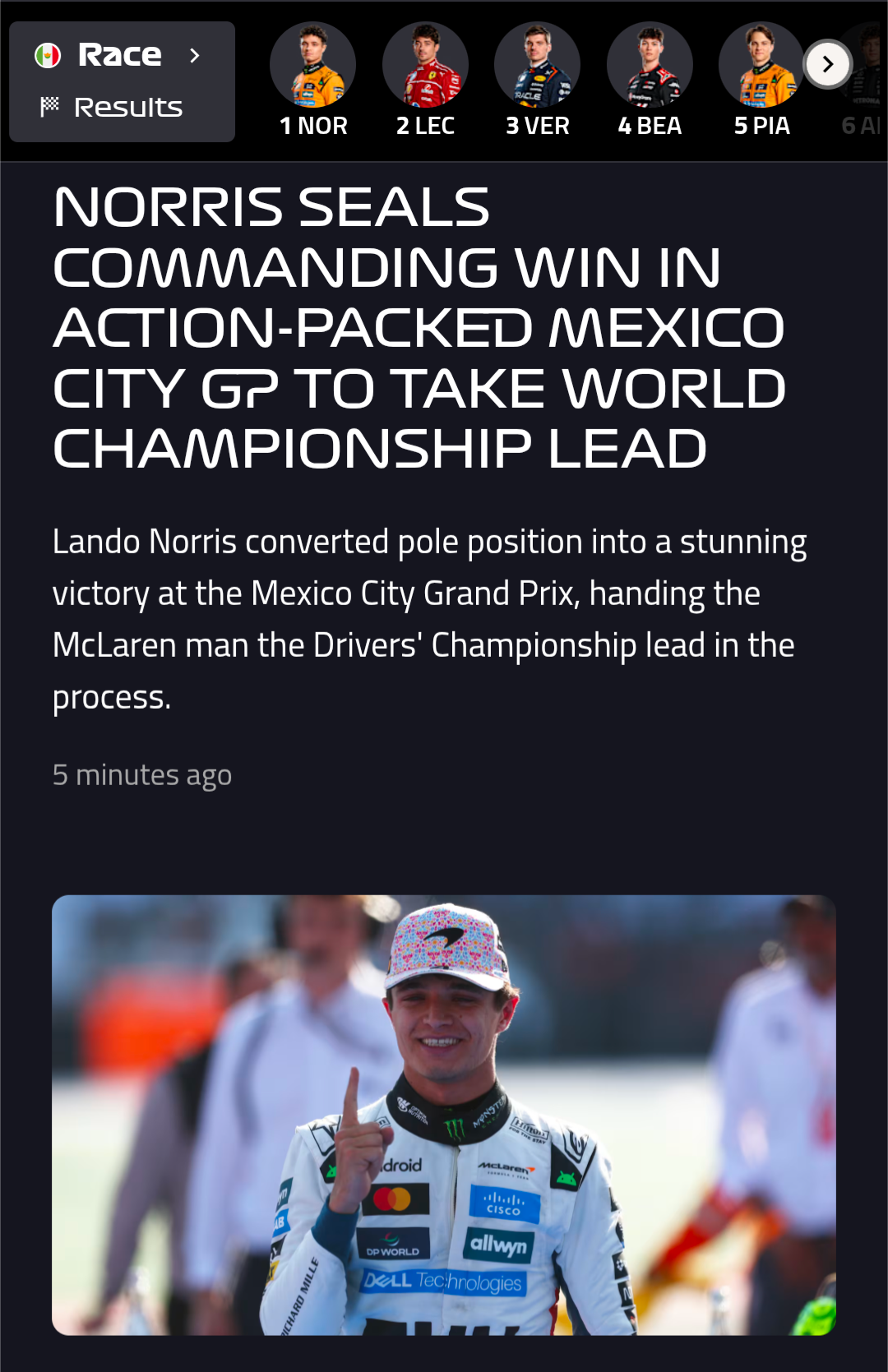Open fifth-place driver PIA
This screenshot has height=1372, width=888.
(761, 81)
